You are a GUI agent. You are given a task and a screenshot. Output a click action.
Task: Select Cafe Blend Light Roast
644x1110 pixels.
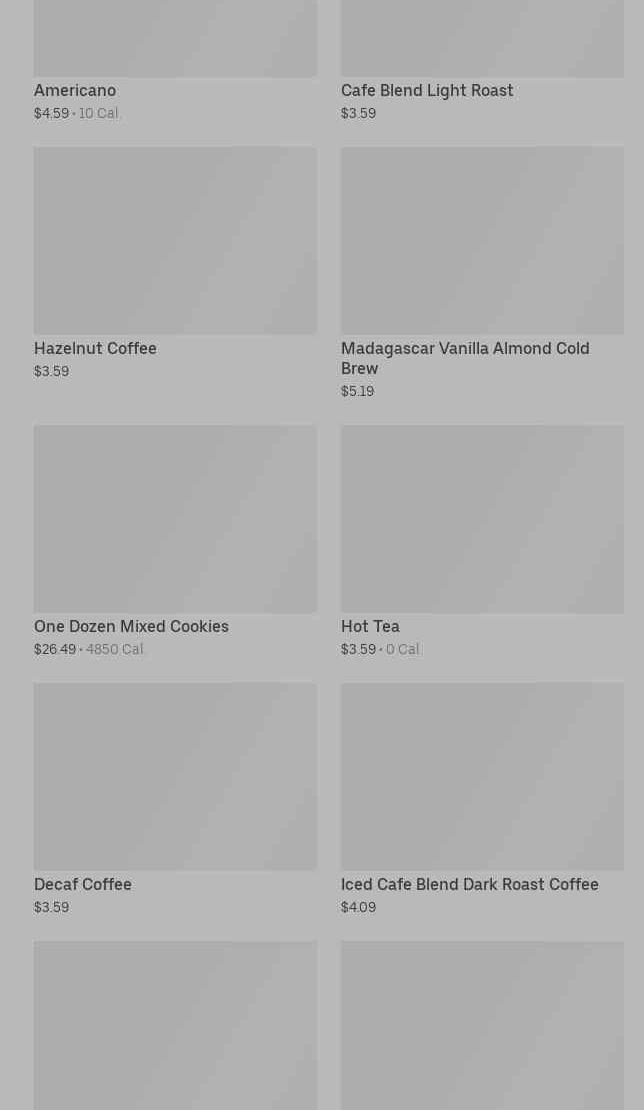coord(482,61)
